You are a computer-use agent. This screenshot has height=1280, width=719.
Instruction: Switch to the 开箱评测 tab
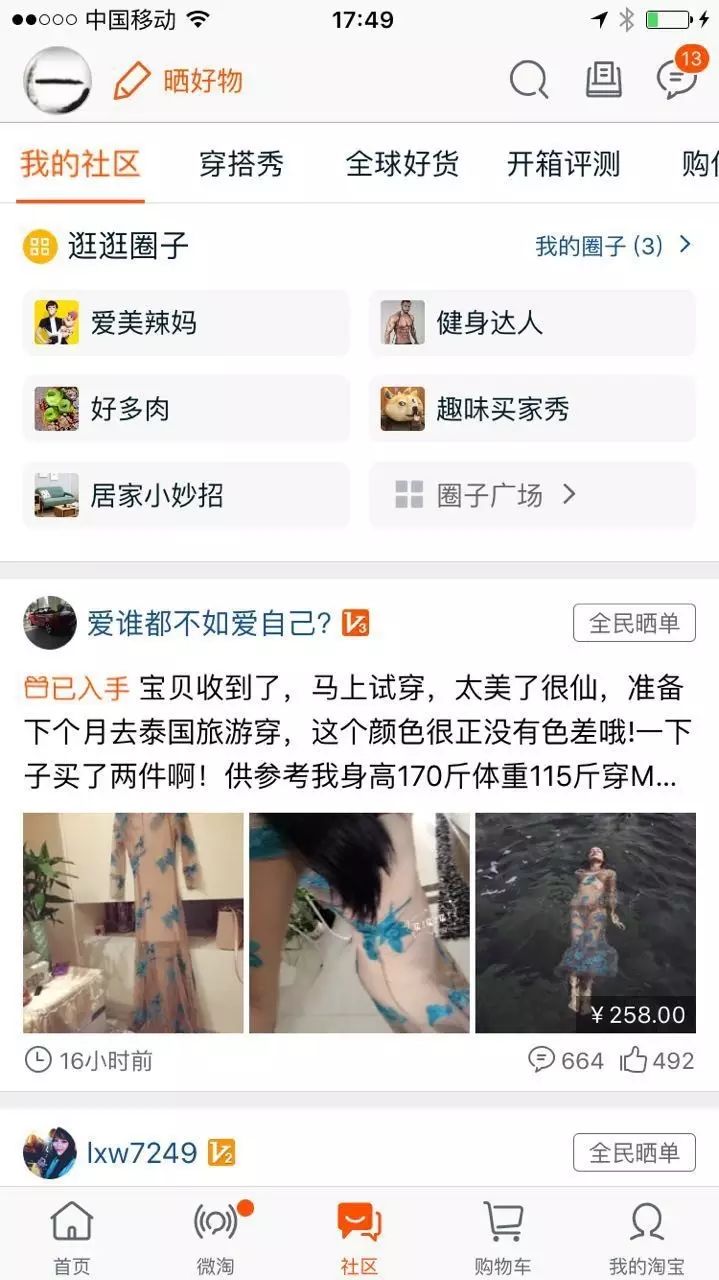(563, 164)
